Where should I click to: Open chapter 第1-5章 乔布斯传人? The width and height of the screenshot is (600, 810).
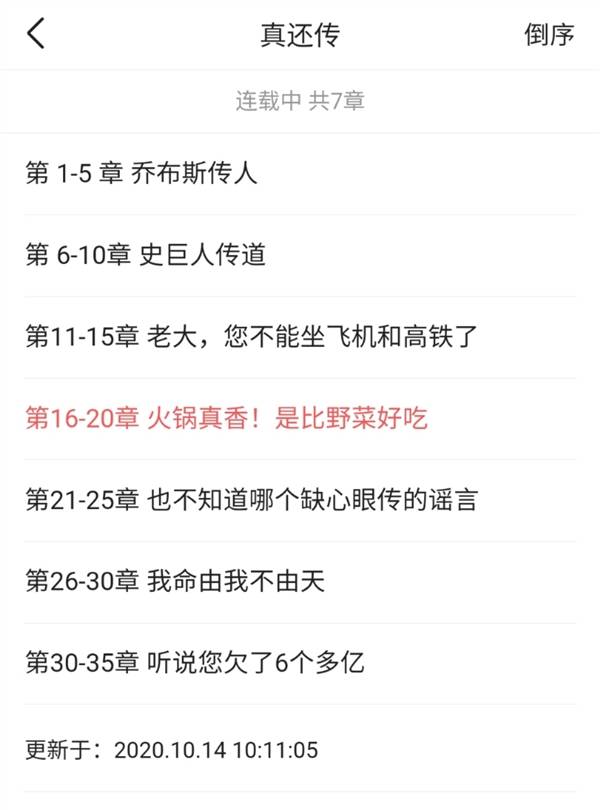pos(142,173)
